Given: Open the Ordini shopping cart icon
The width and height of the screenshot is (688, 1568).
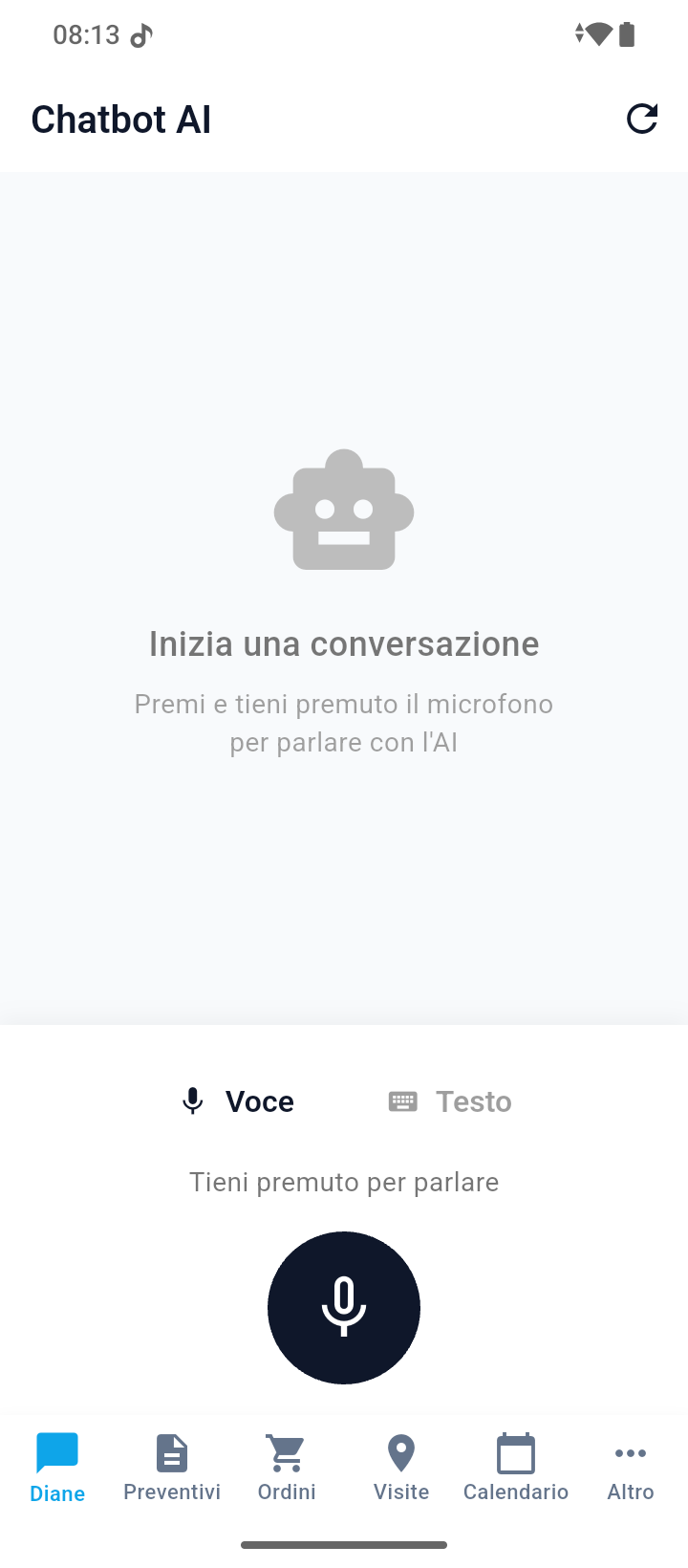Looking at the screenshot, I should point(286,1452).
